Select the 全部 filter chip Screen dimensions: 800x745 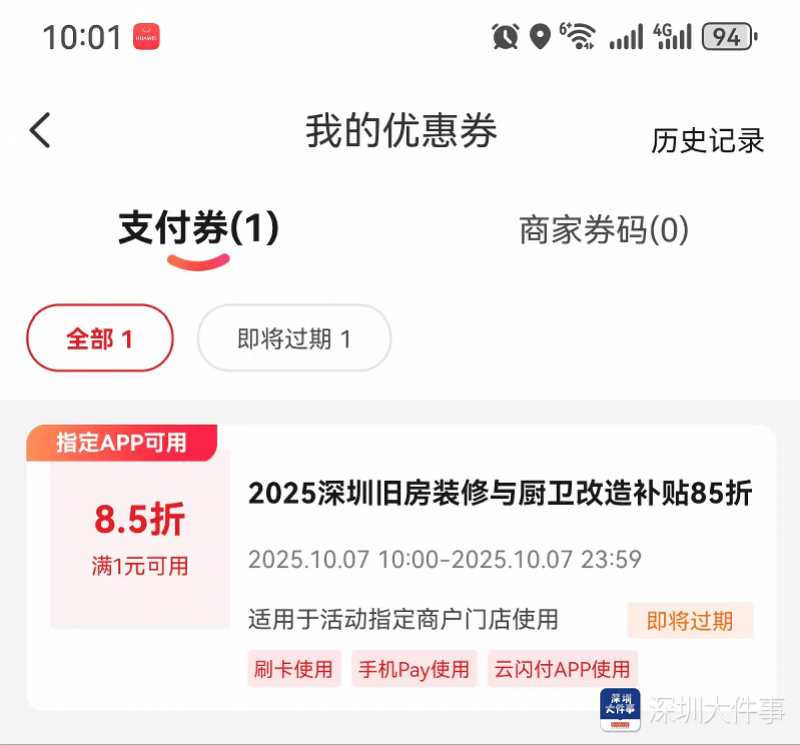tap(100, 338)
